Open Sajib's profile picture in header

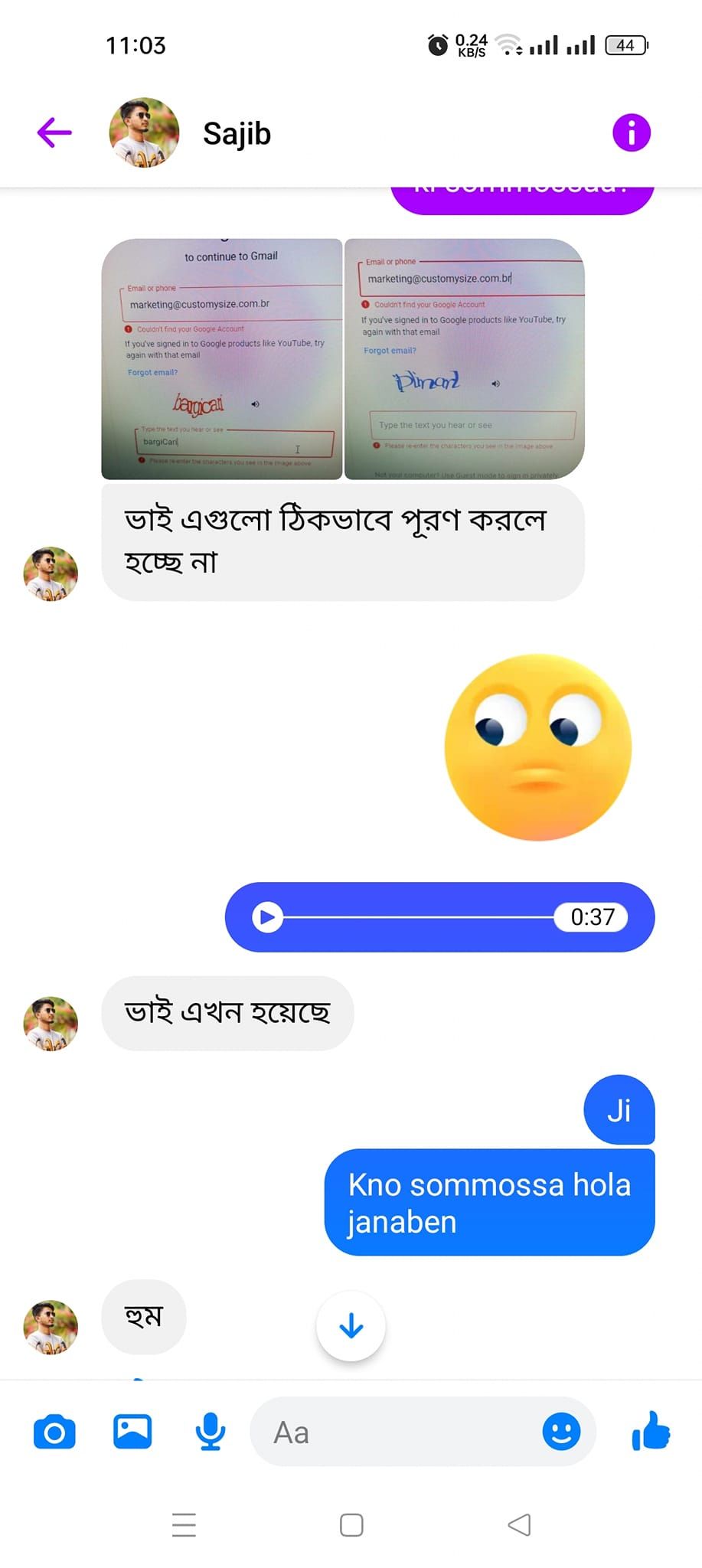pos(144,132)
